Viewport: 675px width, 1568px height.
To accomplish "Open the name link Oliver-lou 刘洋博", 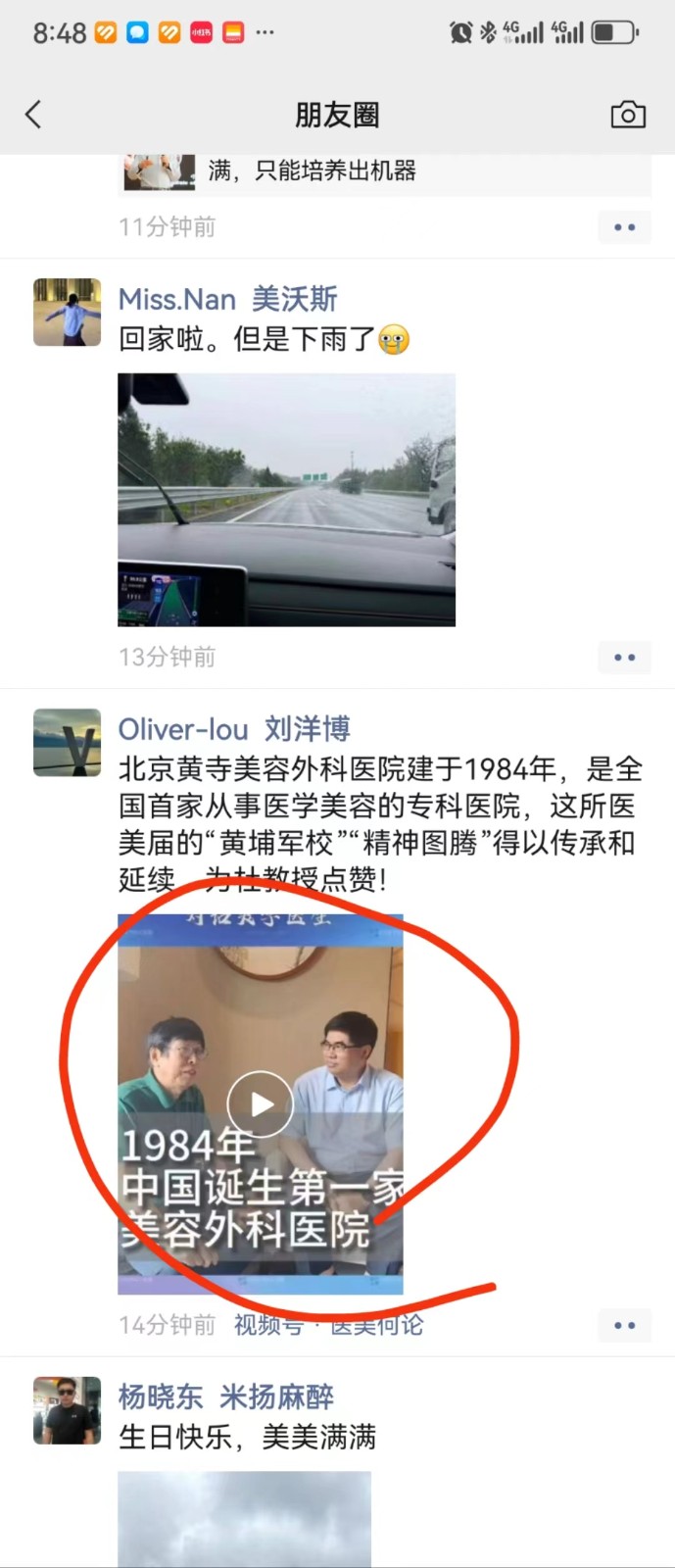I will [x=234, y=729].
